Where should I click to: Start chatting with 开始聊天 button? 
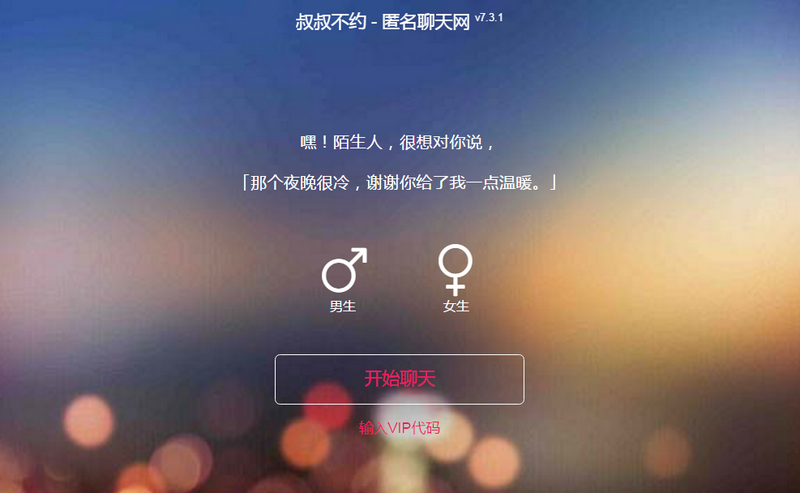coord(399,379)
